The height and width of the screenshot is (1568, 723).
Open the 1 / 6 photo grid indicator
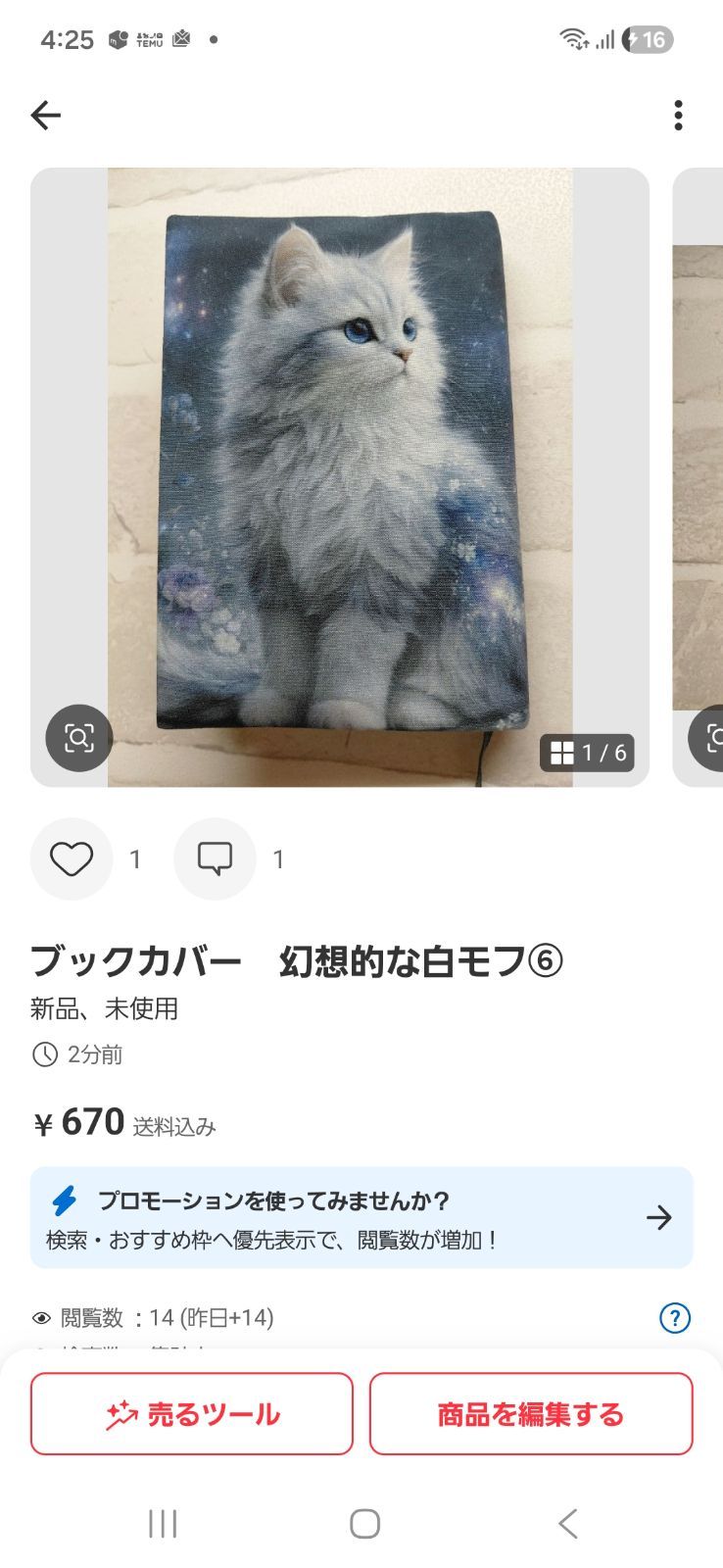[x=587, y=753]
